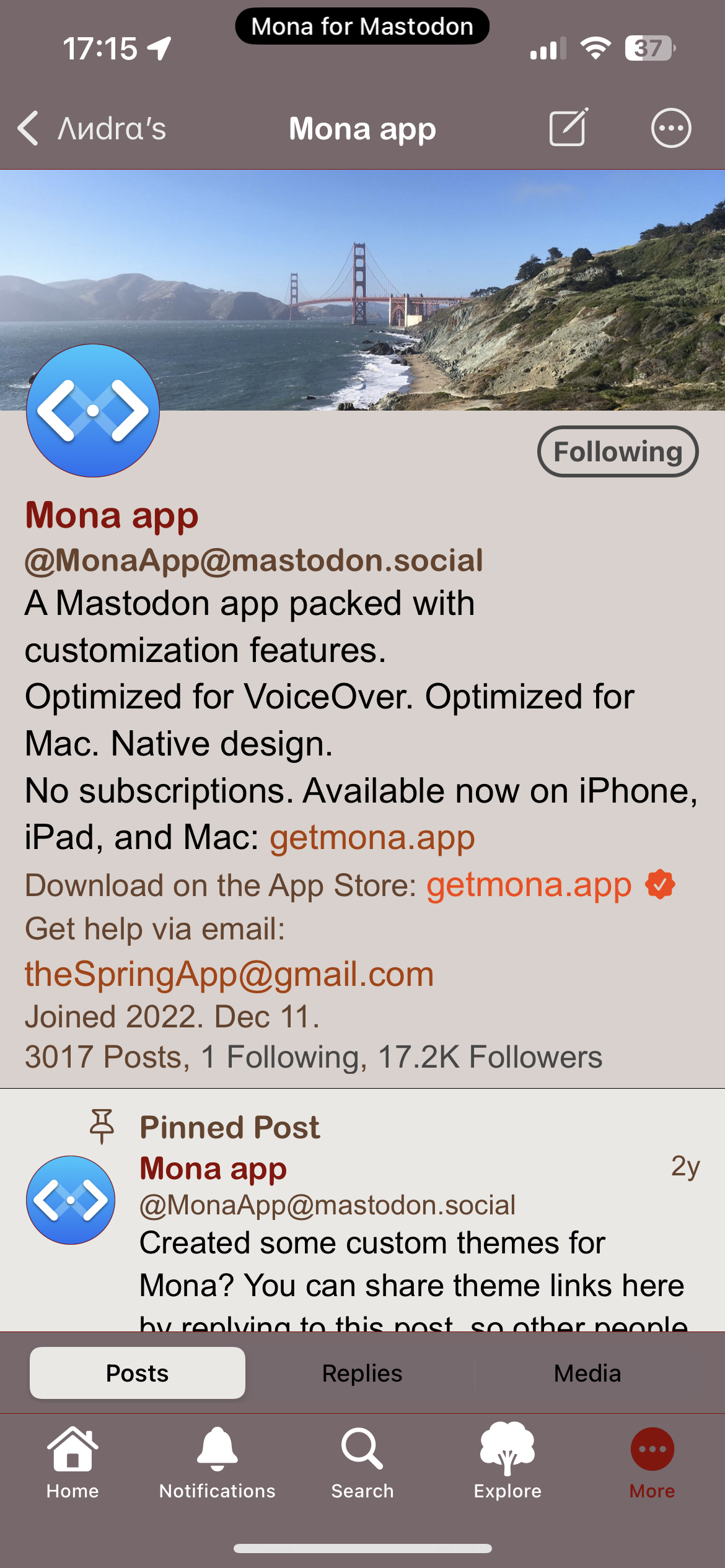Viewport: 725px width, 1568px height.
Task: View the posts, following and followers stats
Action: pos(314,1056)
